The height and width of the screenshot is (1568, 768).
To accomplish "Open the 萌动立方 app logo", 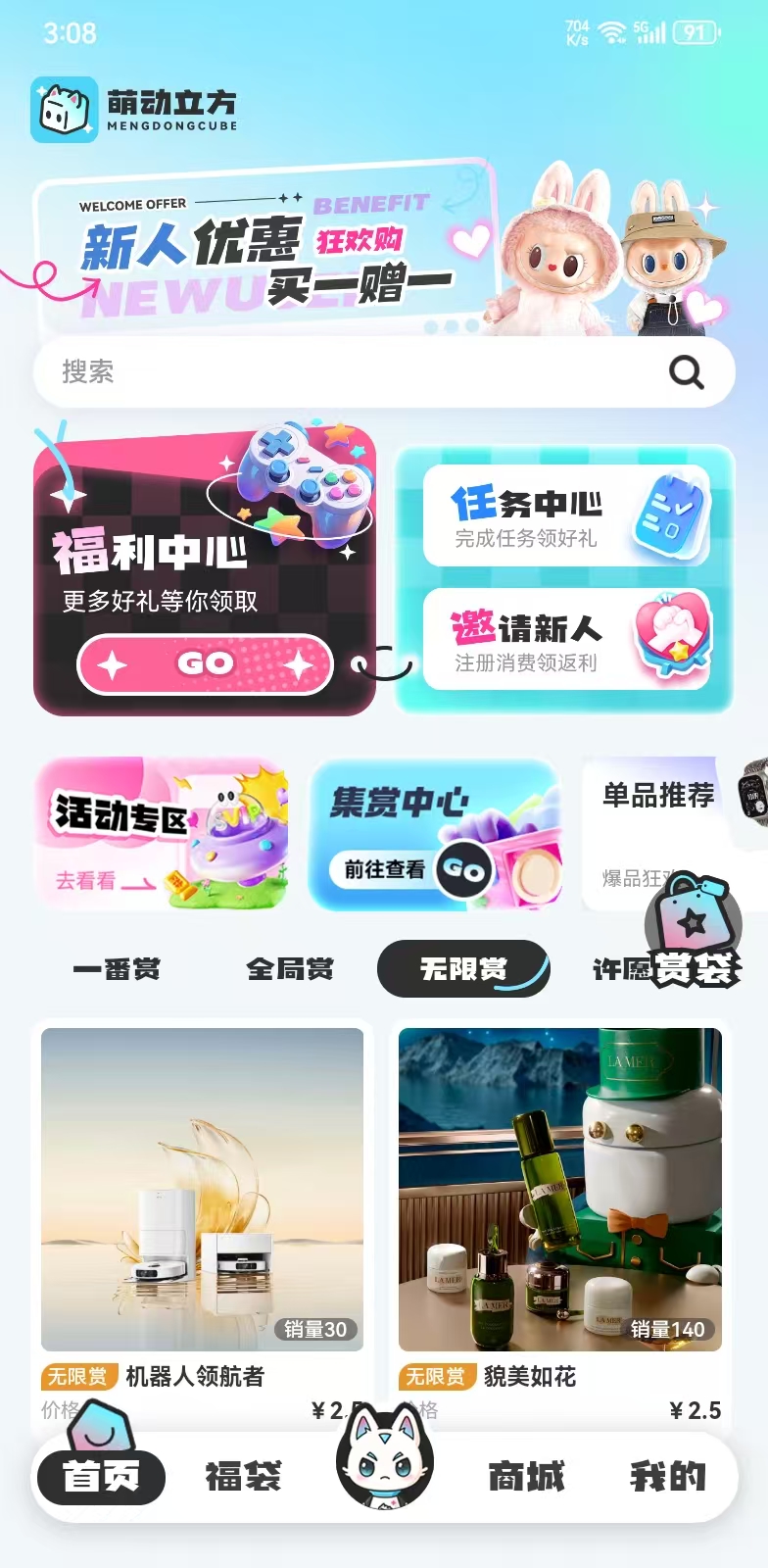I will [63, 108].
